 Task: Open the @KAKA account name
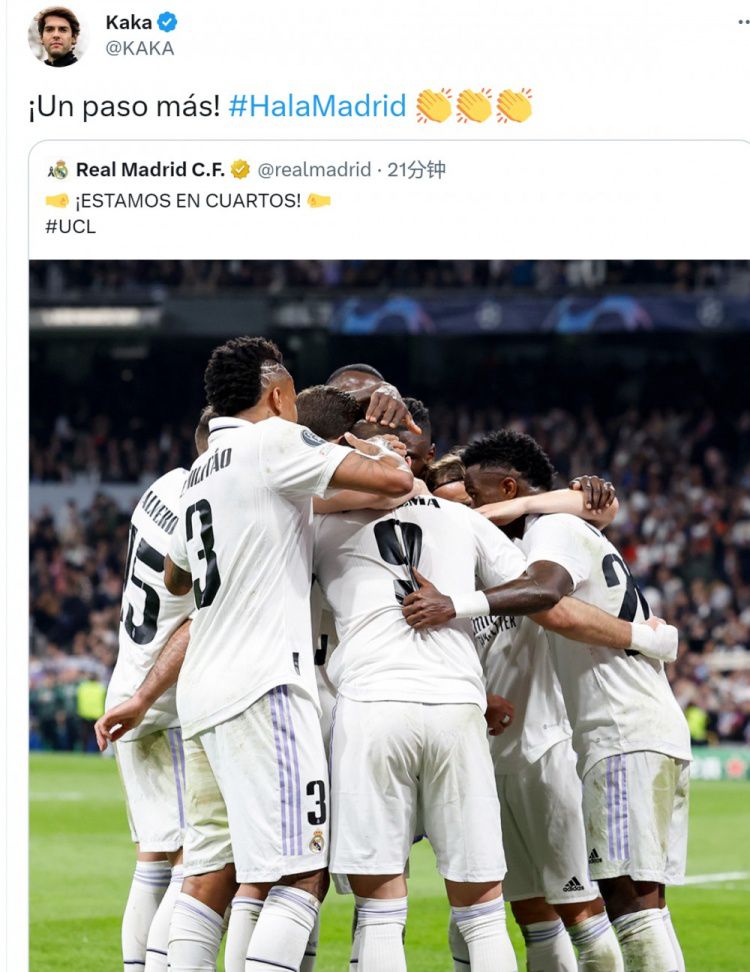tap(140, 48)
